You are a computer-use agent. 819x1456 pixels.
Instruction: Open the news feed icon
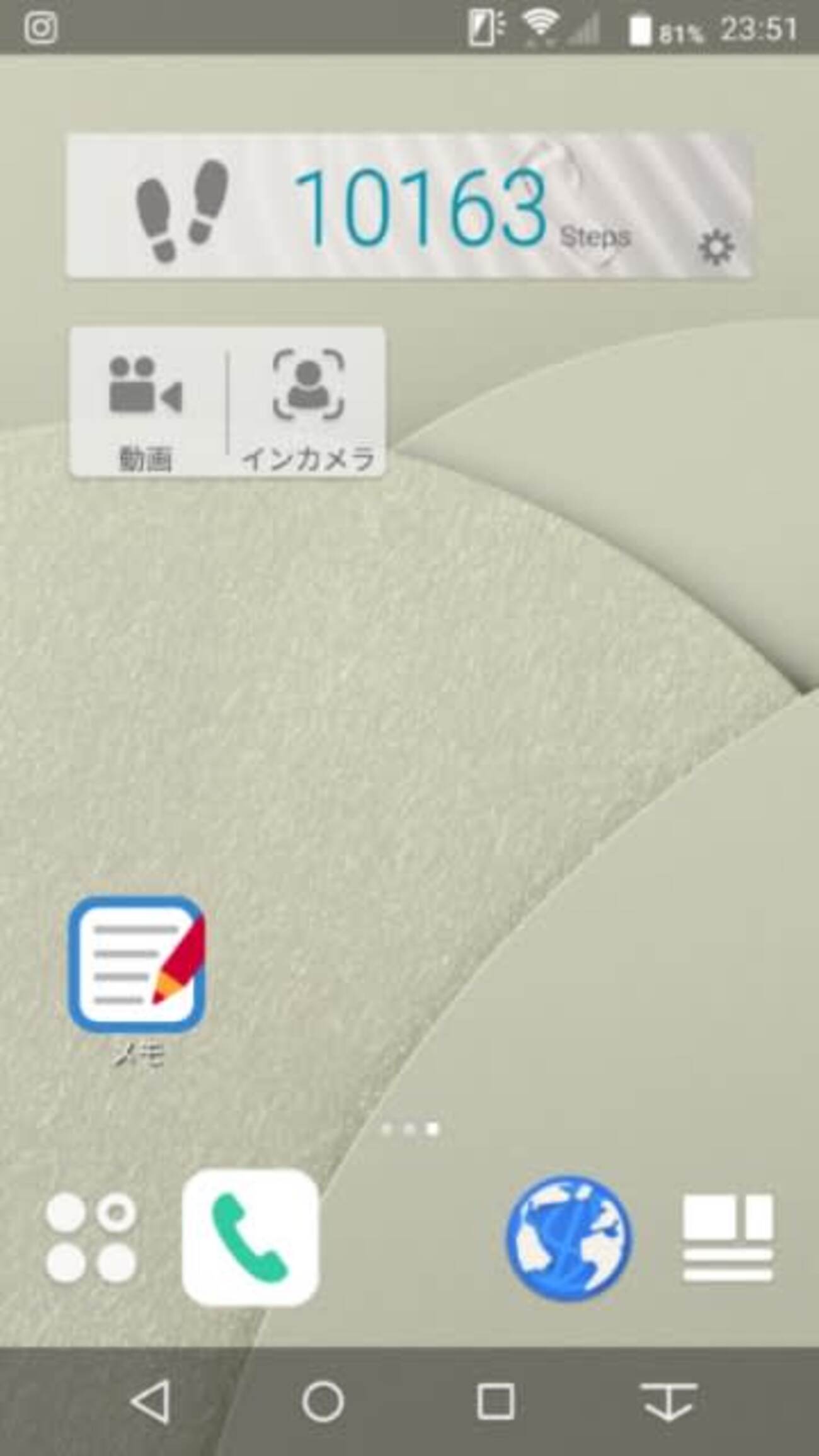tap(728, 1238)
